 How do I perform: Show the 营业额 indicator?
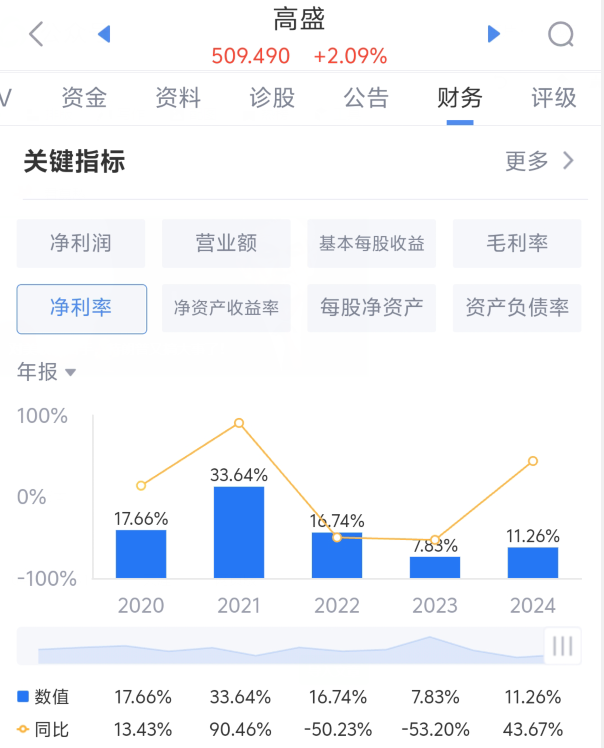click(x=226, y=243)
